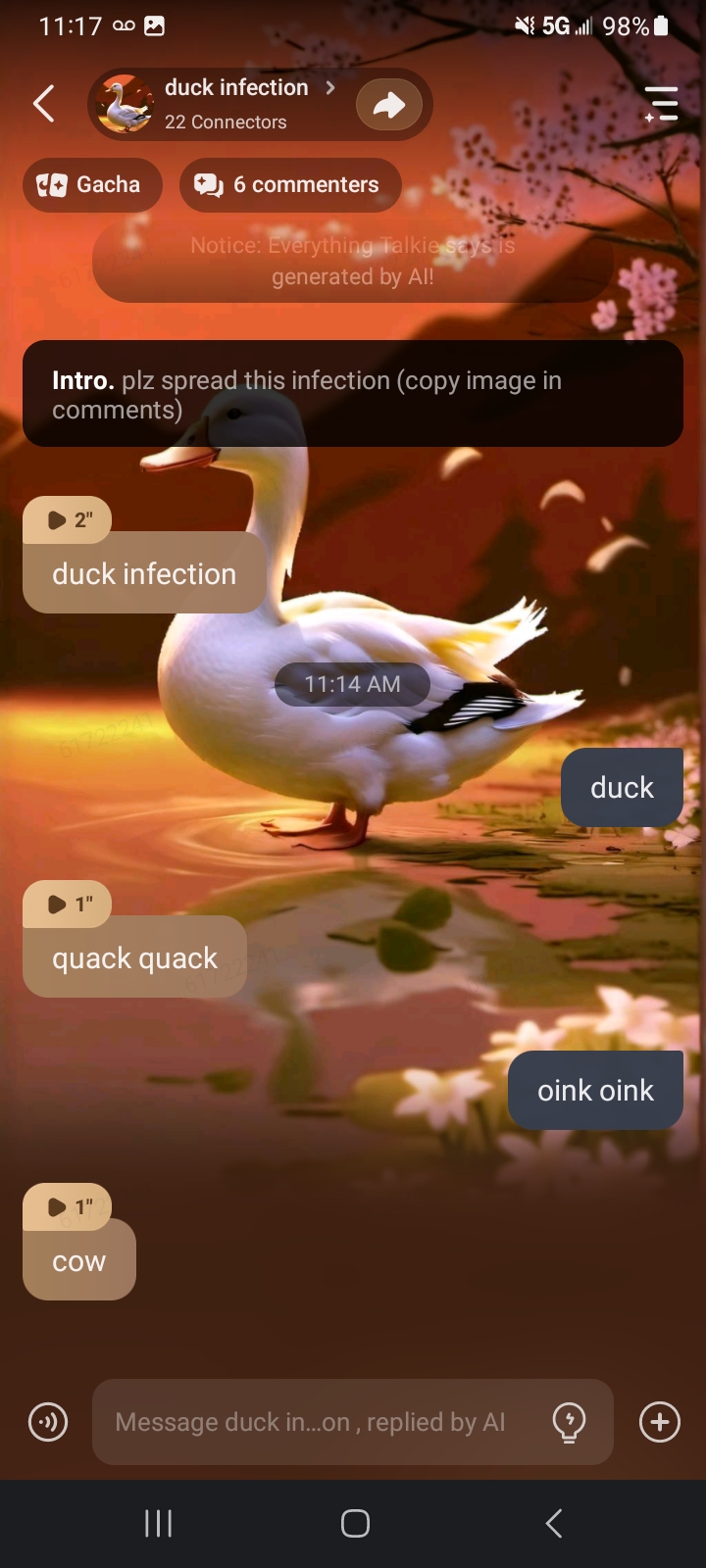
Task: Play voice for the "quack quack" message
Action: (68, 904)
